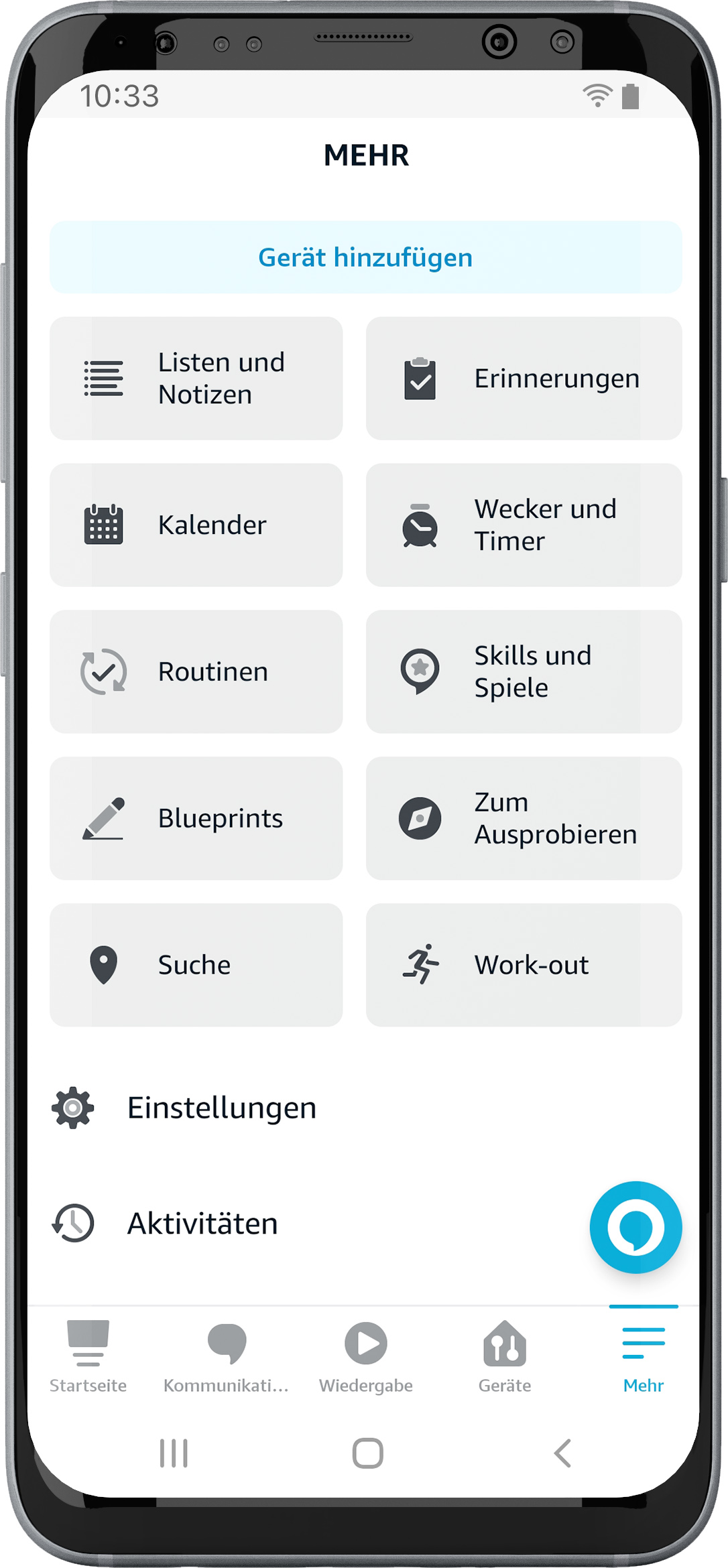The height and width of the screenshot is (1568, 728).
Task: Open Aktivitäten row
Action: click(201, 1224)
